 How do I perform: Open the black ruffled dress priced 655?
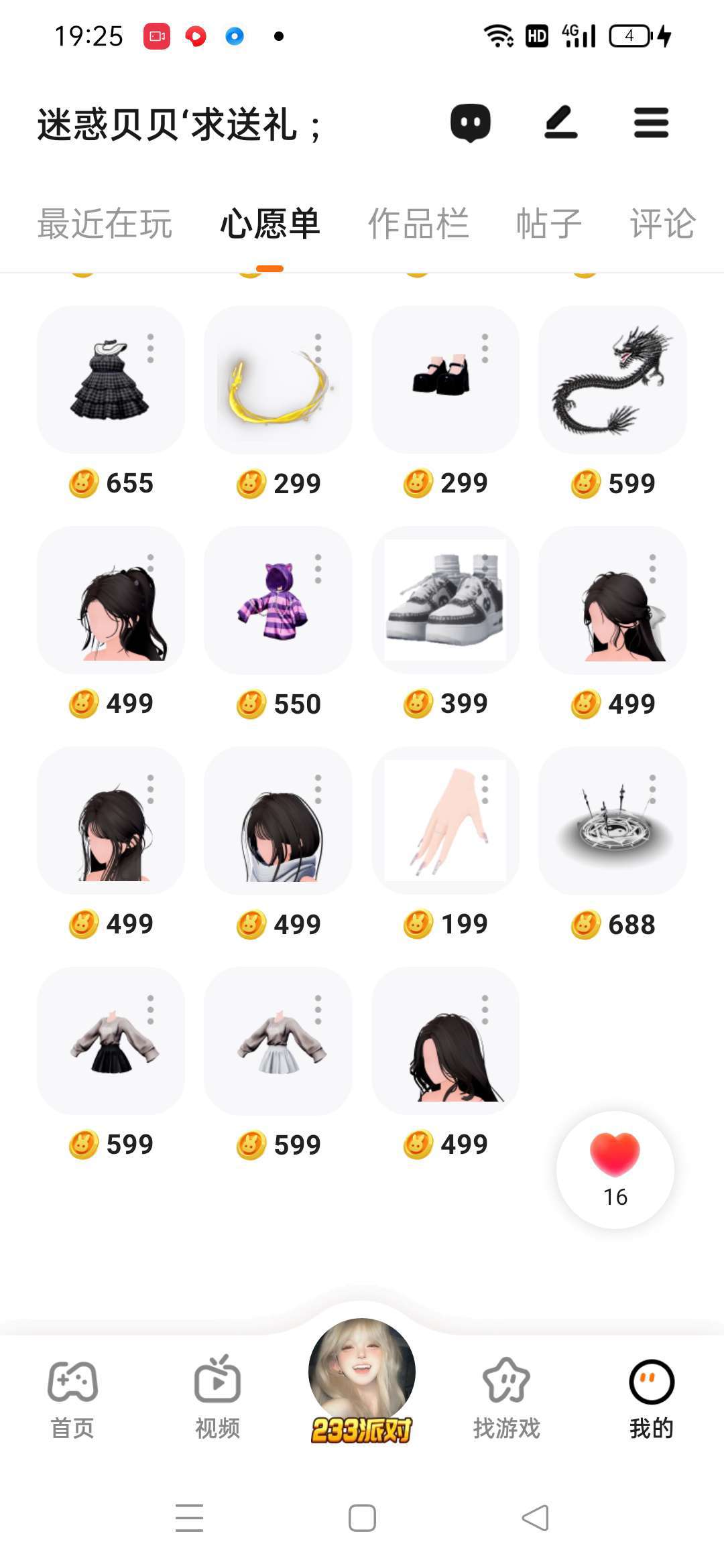pos(110,380)
